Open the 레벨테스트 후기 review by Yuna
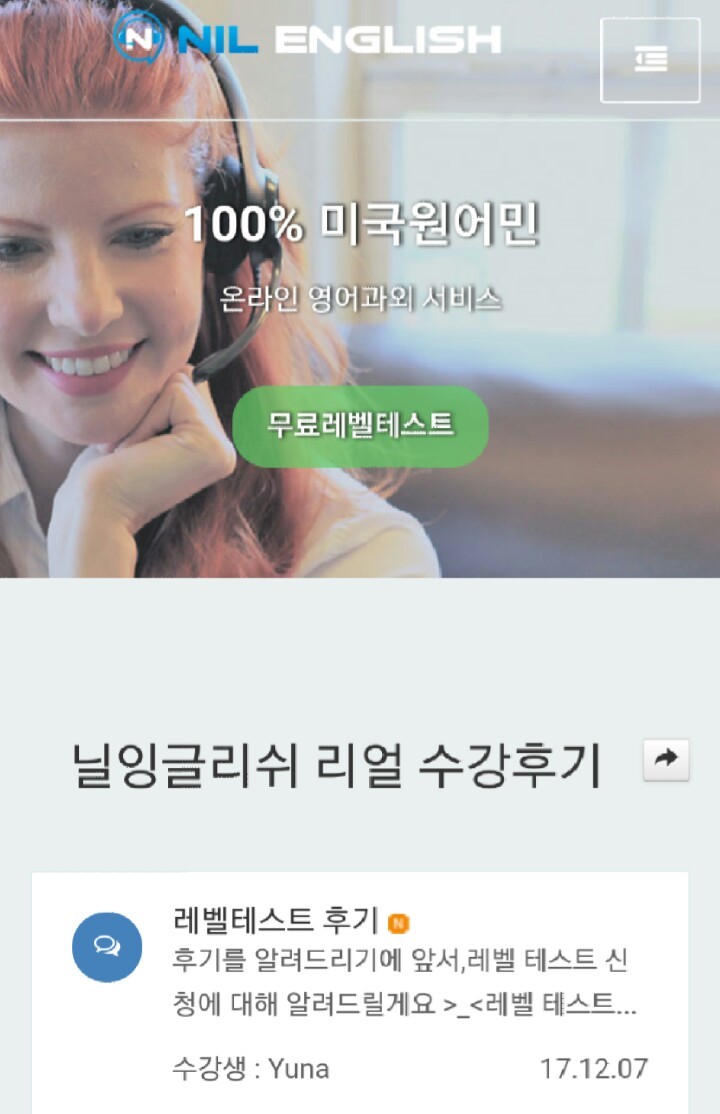This screenshot has width=720, height=1114. [275, 918]
